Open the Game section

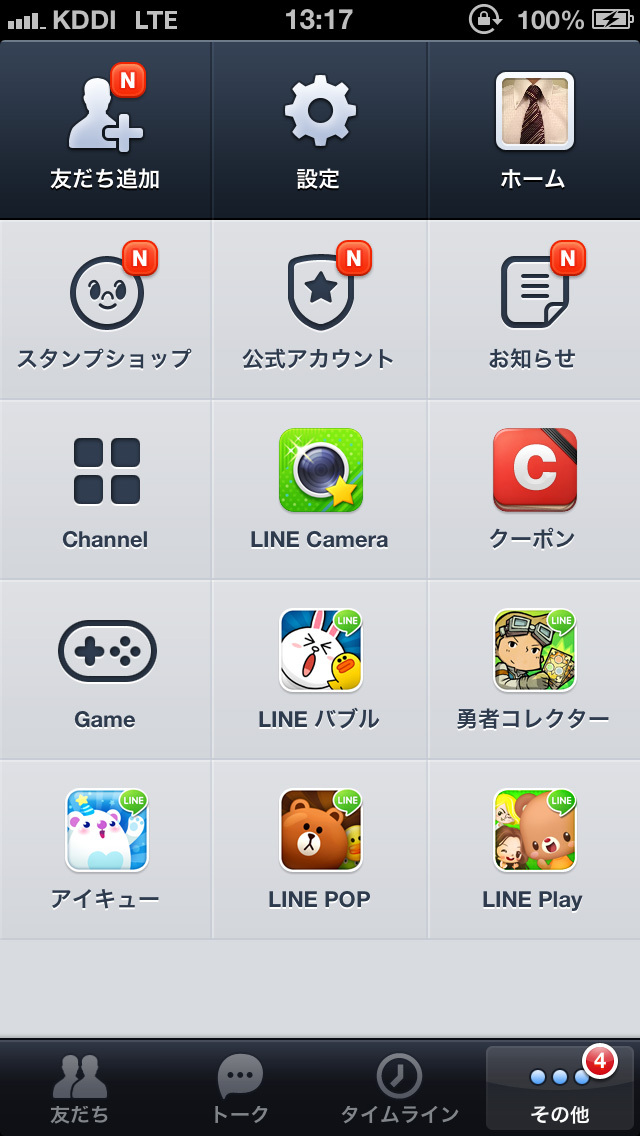(x=105, y=670)
